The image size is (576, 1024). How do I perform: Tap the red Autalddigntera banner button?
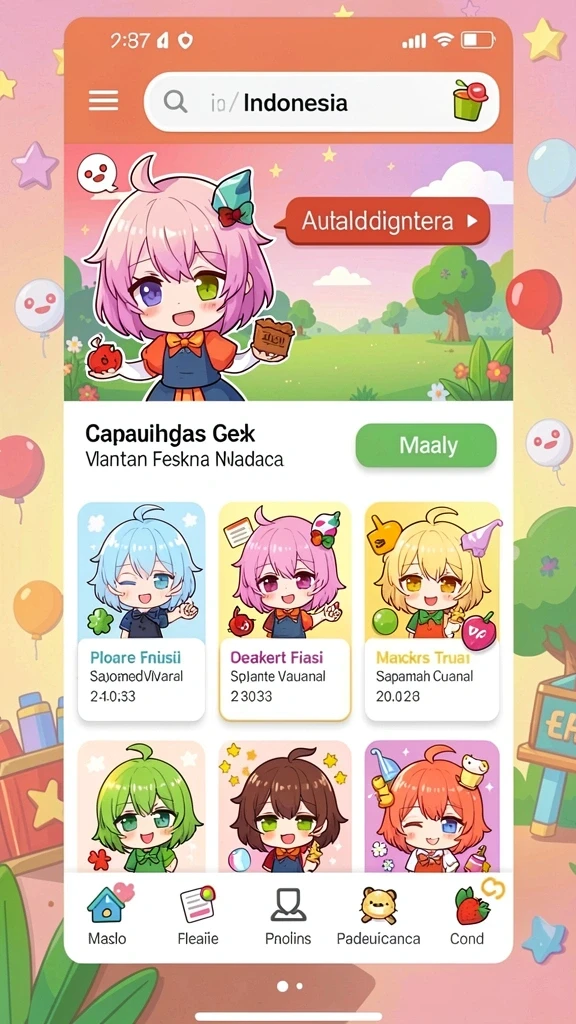[x=387, y=221]
